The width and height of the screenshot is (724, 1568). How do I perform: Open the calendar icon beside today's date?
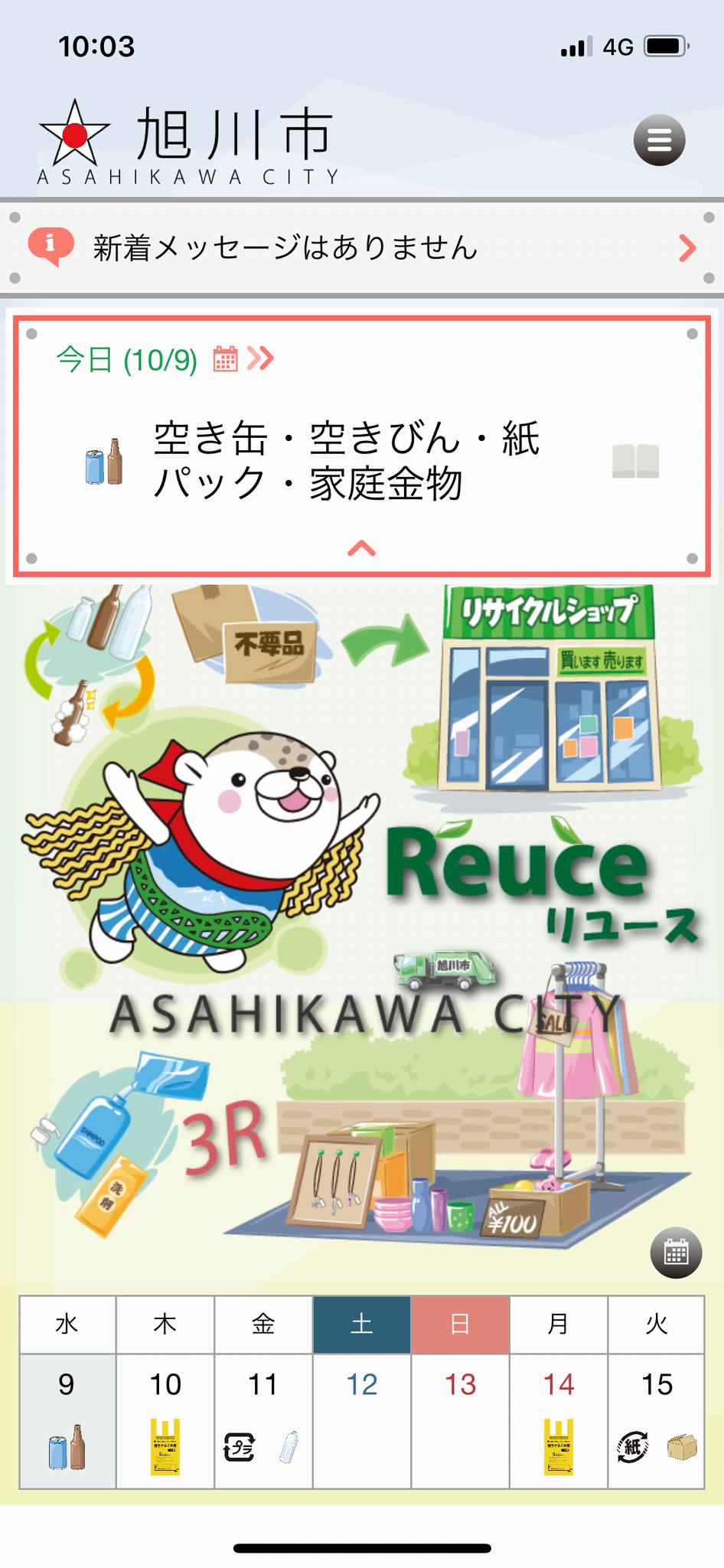[225, 358]
